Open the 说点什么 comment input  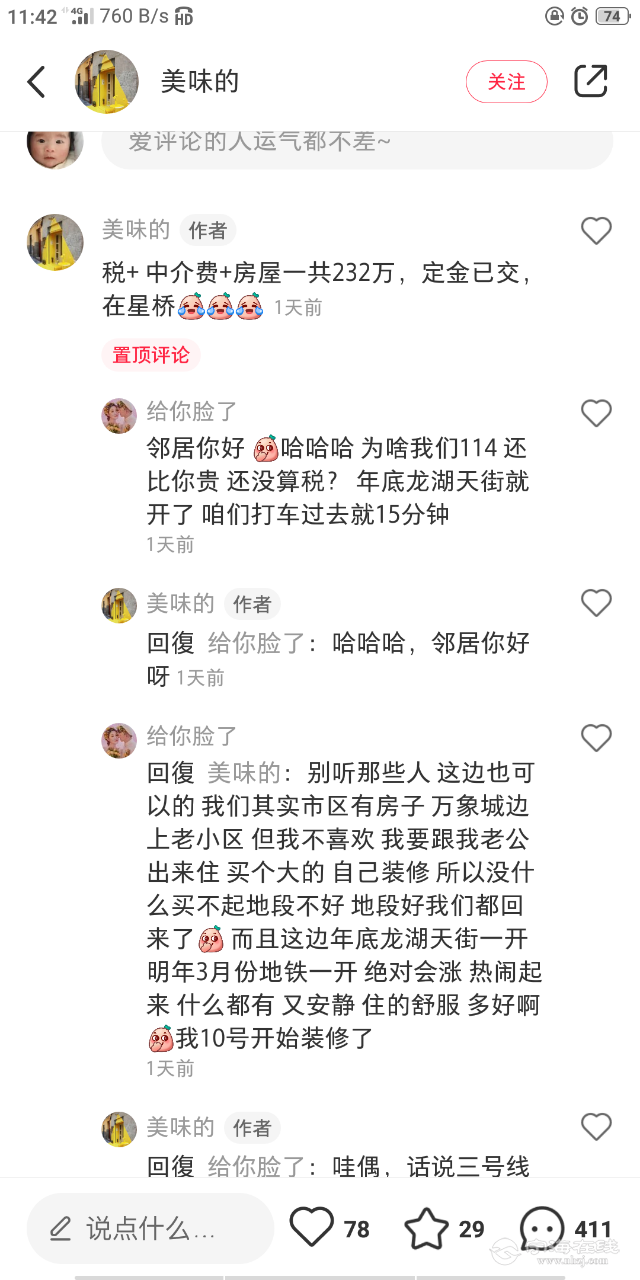tap(150, 1228)
